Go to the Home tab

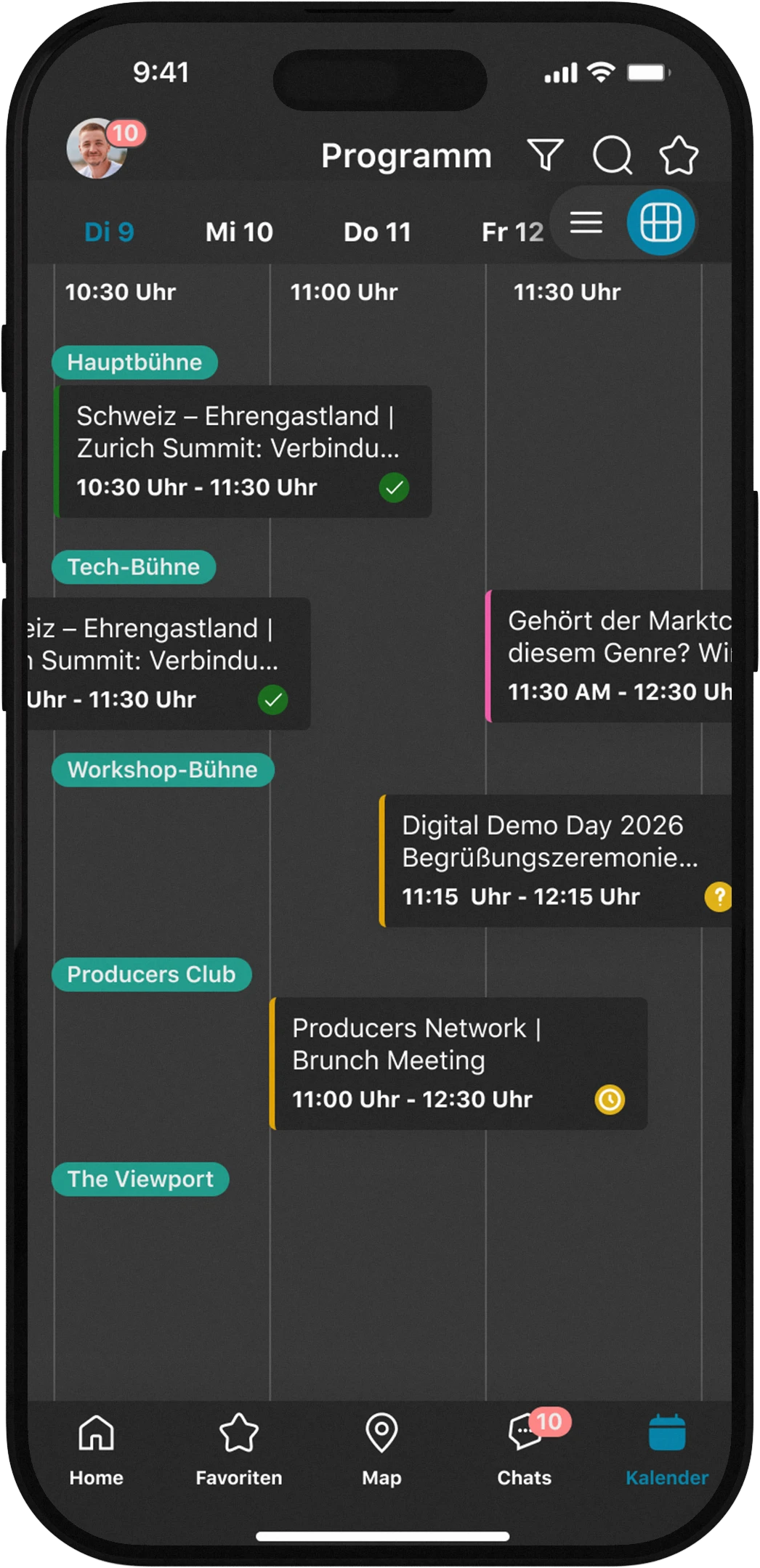click(97, 1444)
